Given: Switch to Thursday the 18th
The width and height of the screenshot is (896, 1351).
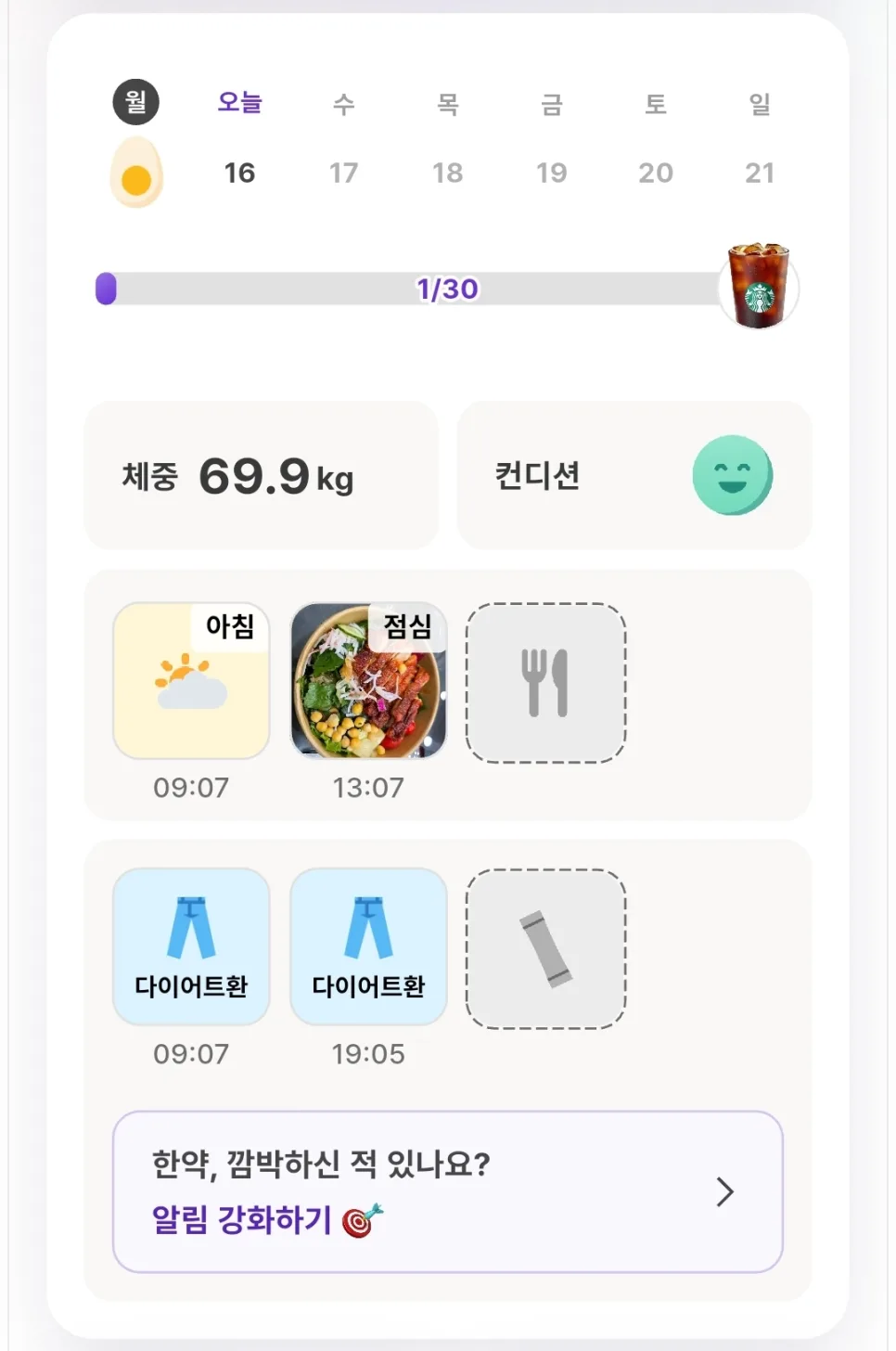Looking at the screenshot, I should coord(447,138).
